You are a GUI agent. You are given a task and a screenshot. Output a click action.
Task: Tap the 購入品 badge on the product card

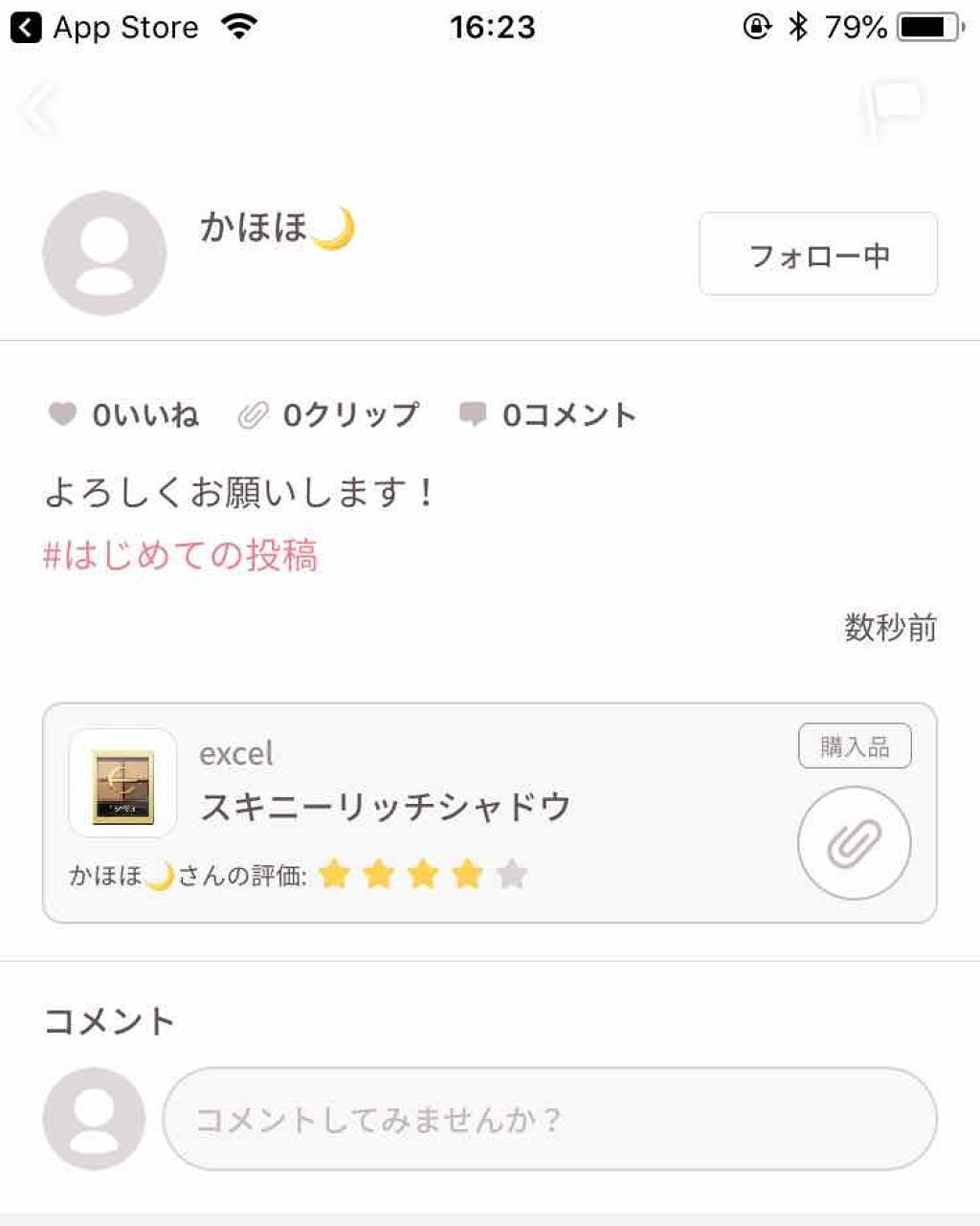pyautogui.click(x=855, y=746)
